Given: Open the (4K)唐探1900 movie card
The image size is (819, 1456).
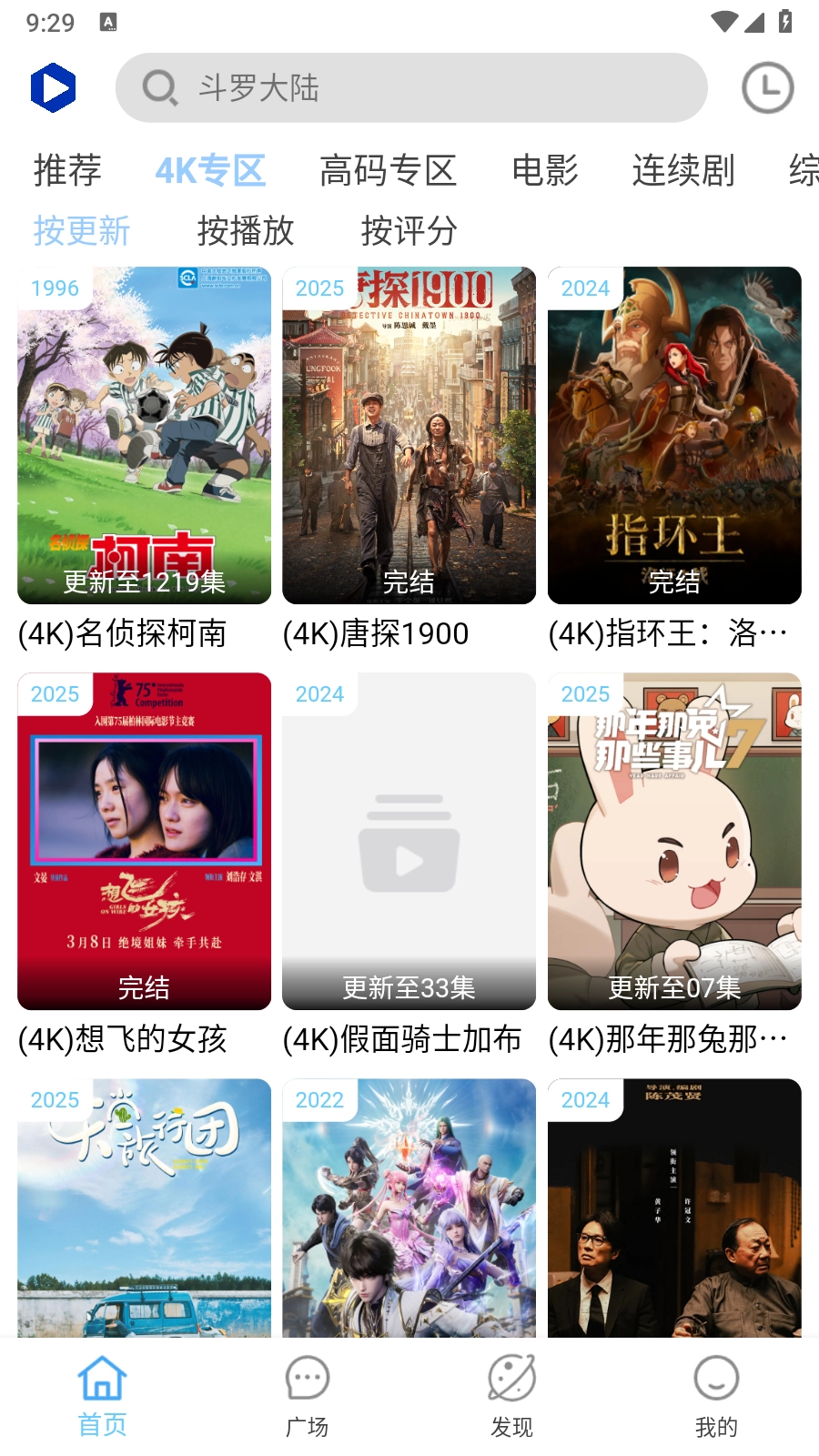Looking at the screenshot, I should tap(409, 436).
